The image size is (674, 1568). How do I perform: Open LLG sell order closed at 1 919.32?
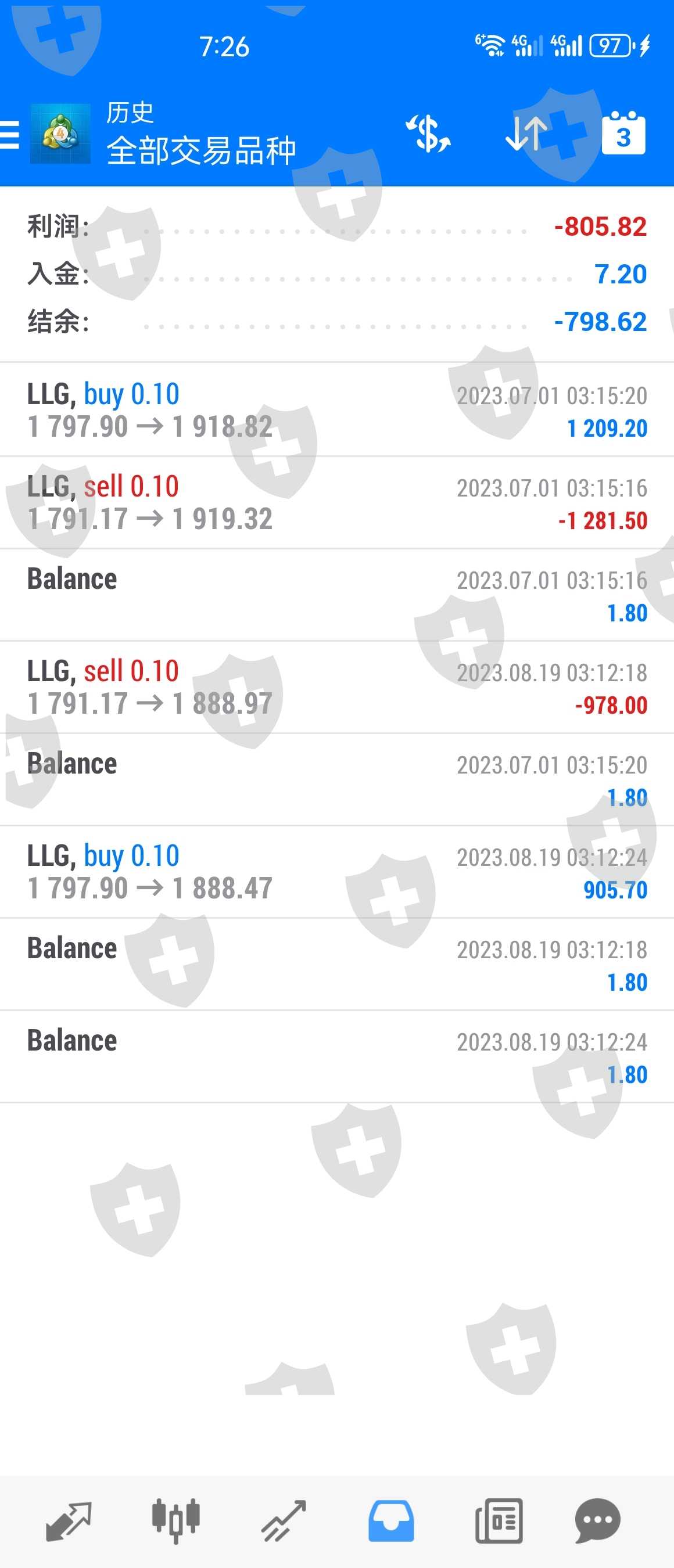point(336,503)
